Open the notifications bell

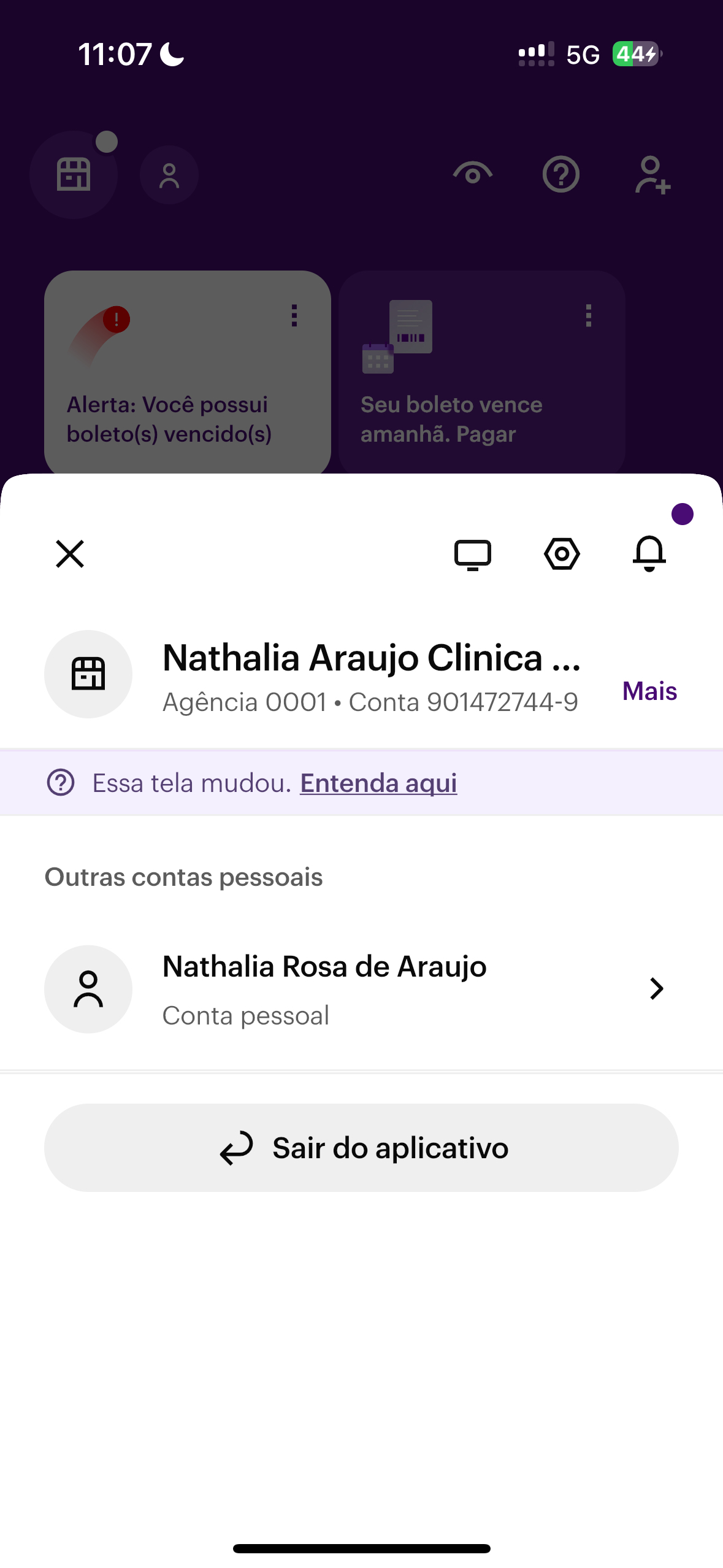click(x=649, y=553)
